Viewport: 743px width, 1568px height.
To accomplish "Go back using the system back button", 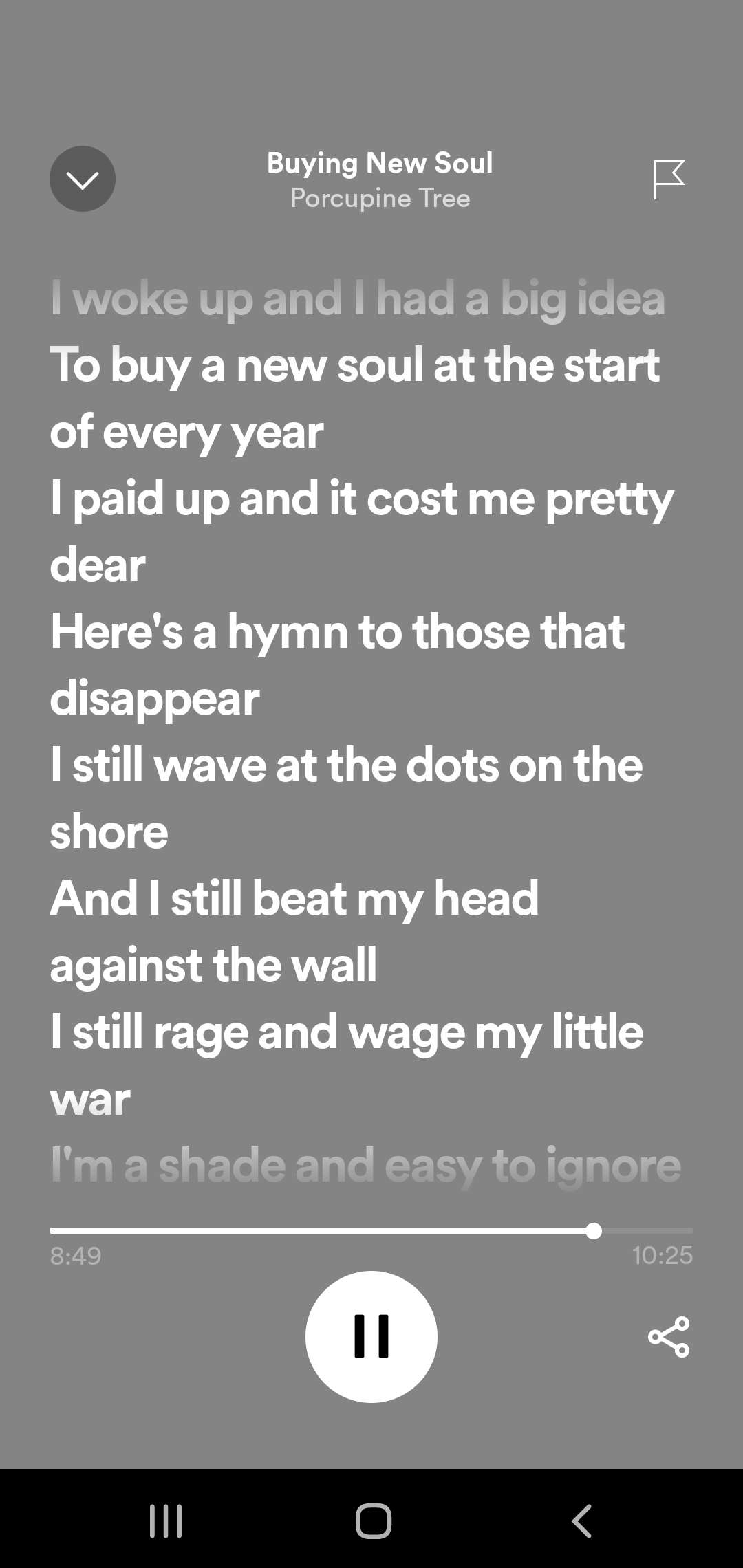I will click(x=581, y=1520).
